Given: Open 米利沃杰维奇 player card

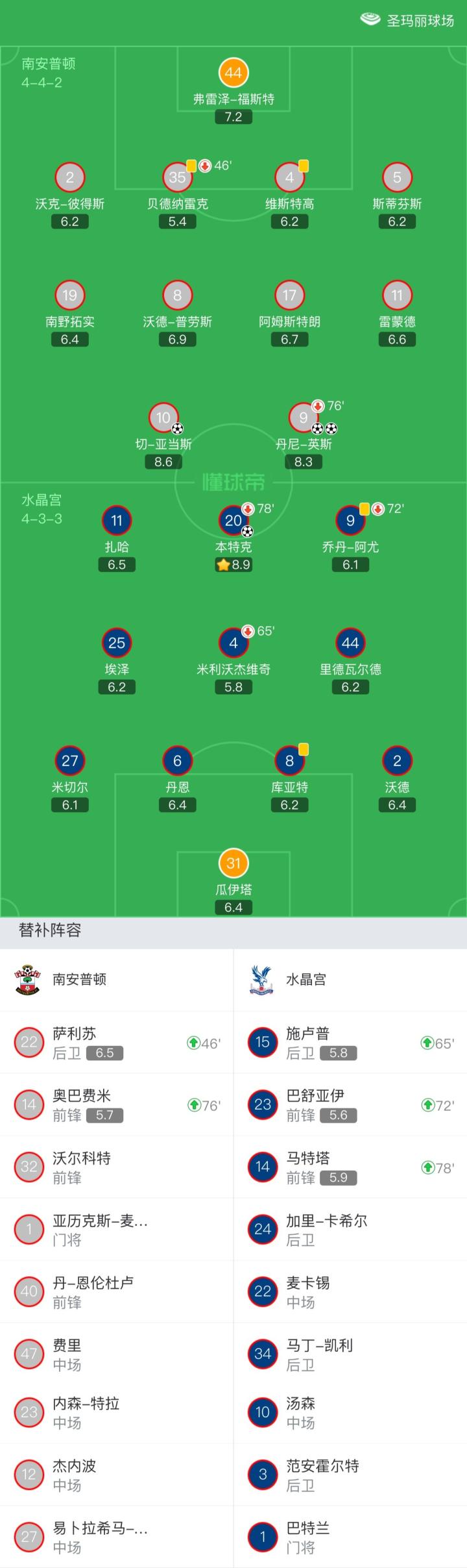Looking at the screenshot, I should click(233, 643).
